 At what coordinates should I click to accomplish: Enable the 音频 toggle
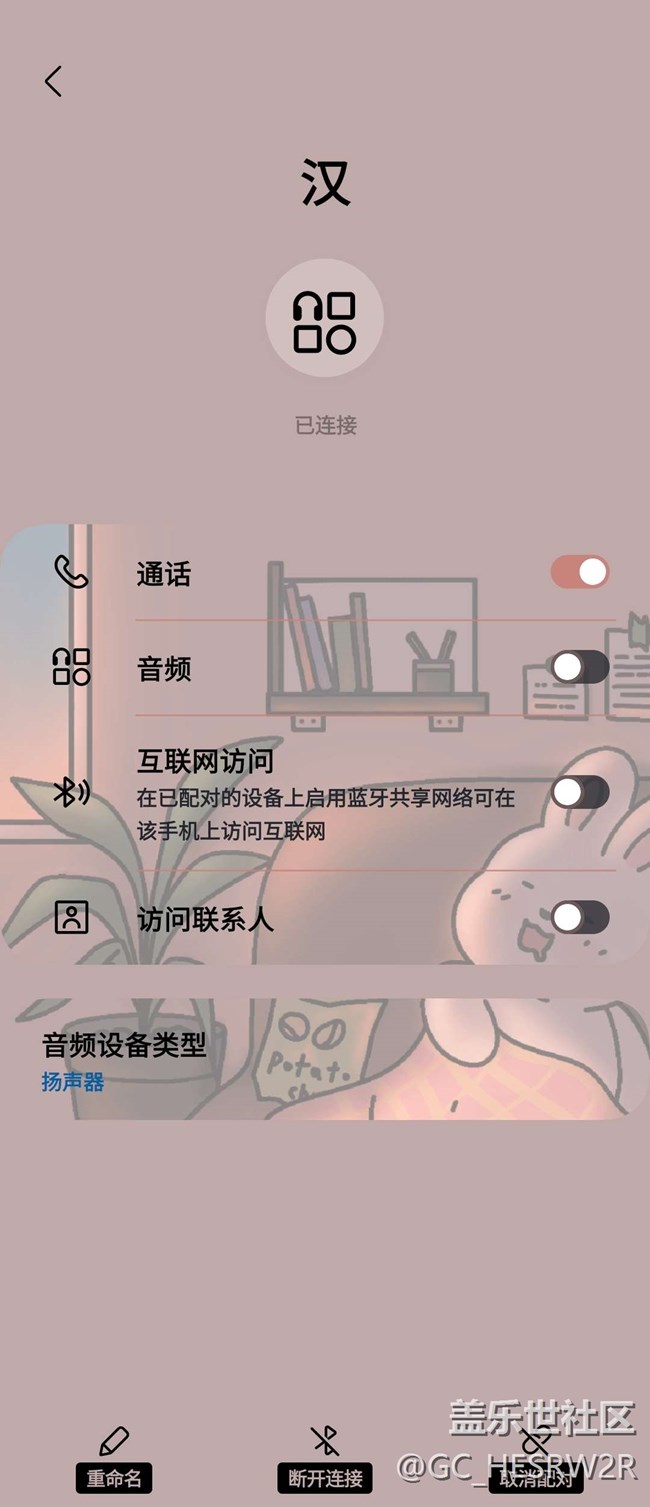tap(579, 667)
